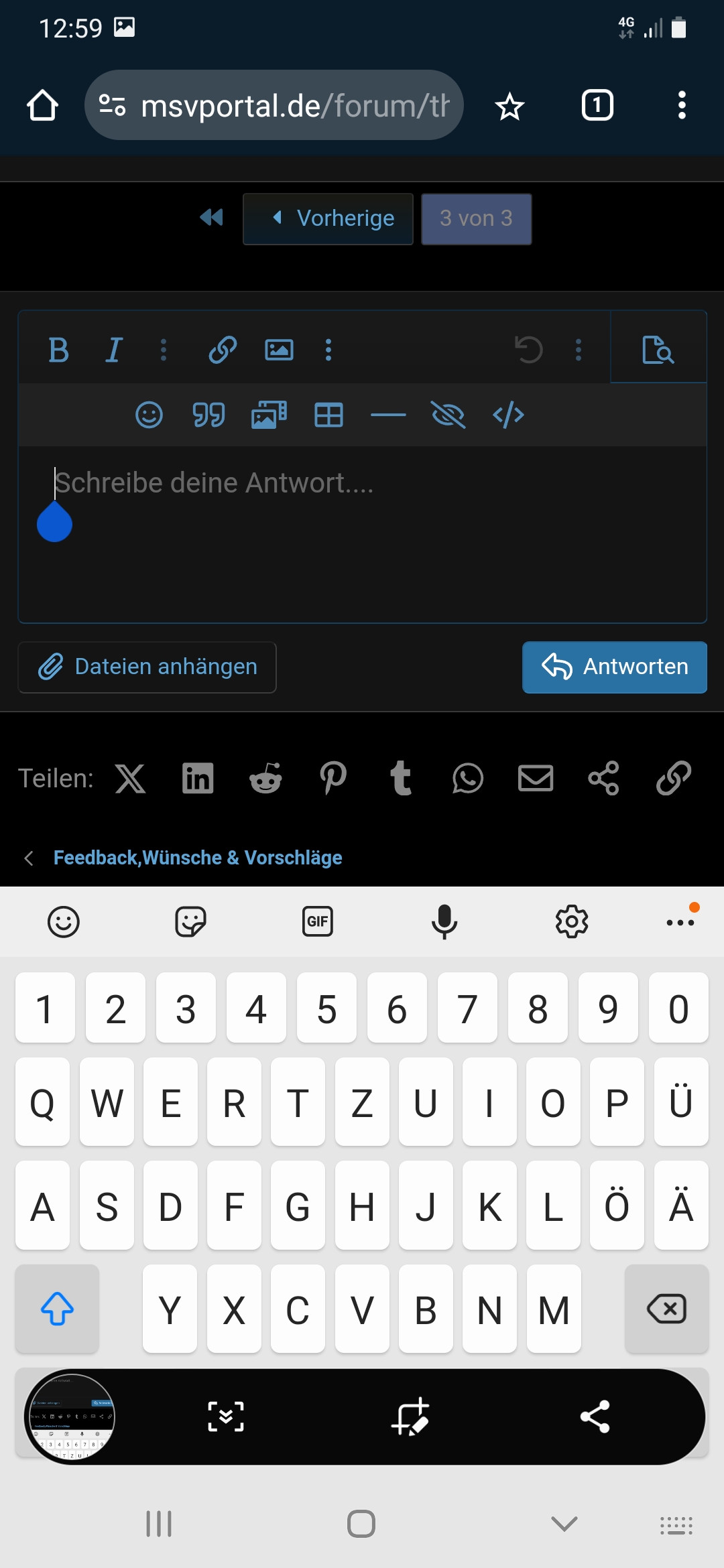Insert a link using the chain icon
Screen dimensions: 724x1568
pos(223,350)
